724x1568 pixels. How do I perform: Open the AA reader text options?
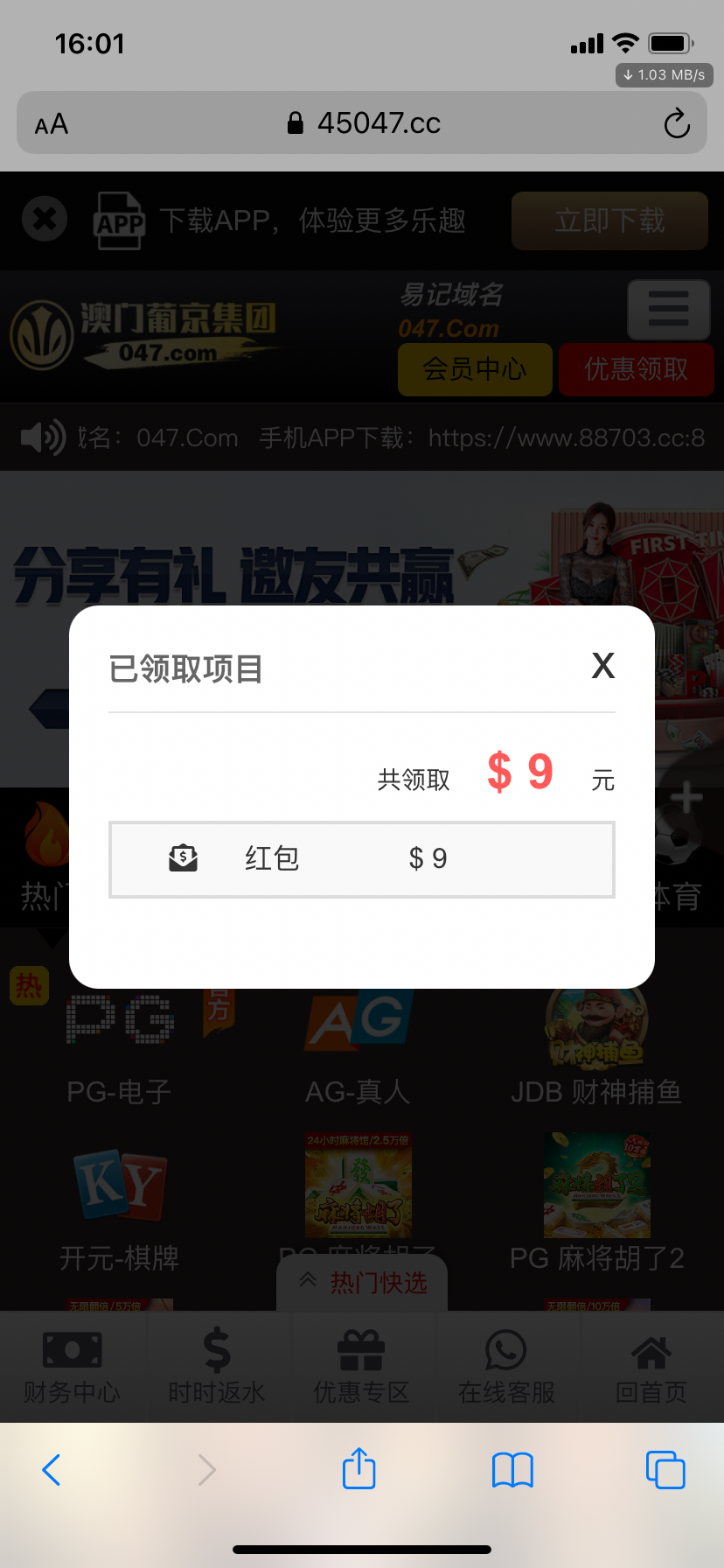(x=52, y=124)
